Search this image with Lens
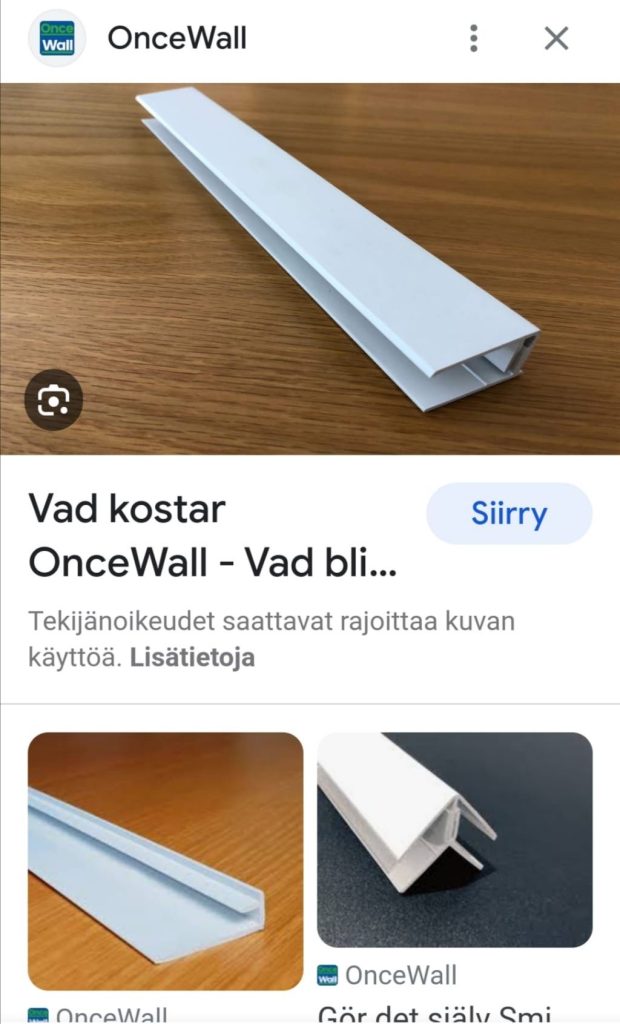620x1024 pixels. [x=53, y=400]
